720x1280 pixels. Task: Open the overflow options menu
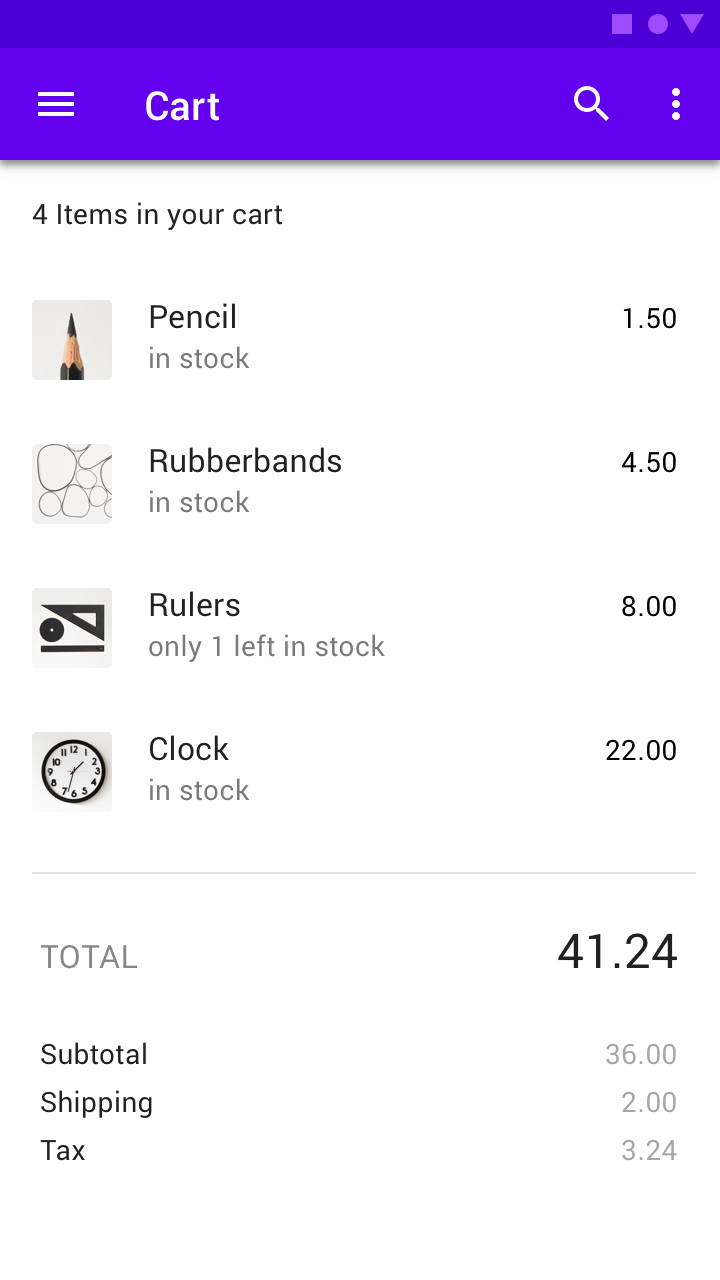coord(676,104)
